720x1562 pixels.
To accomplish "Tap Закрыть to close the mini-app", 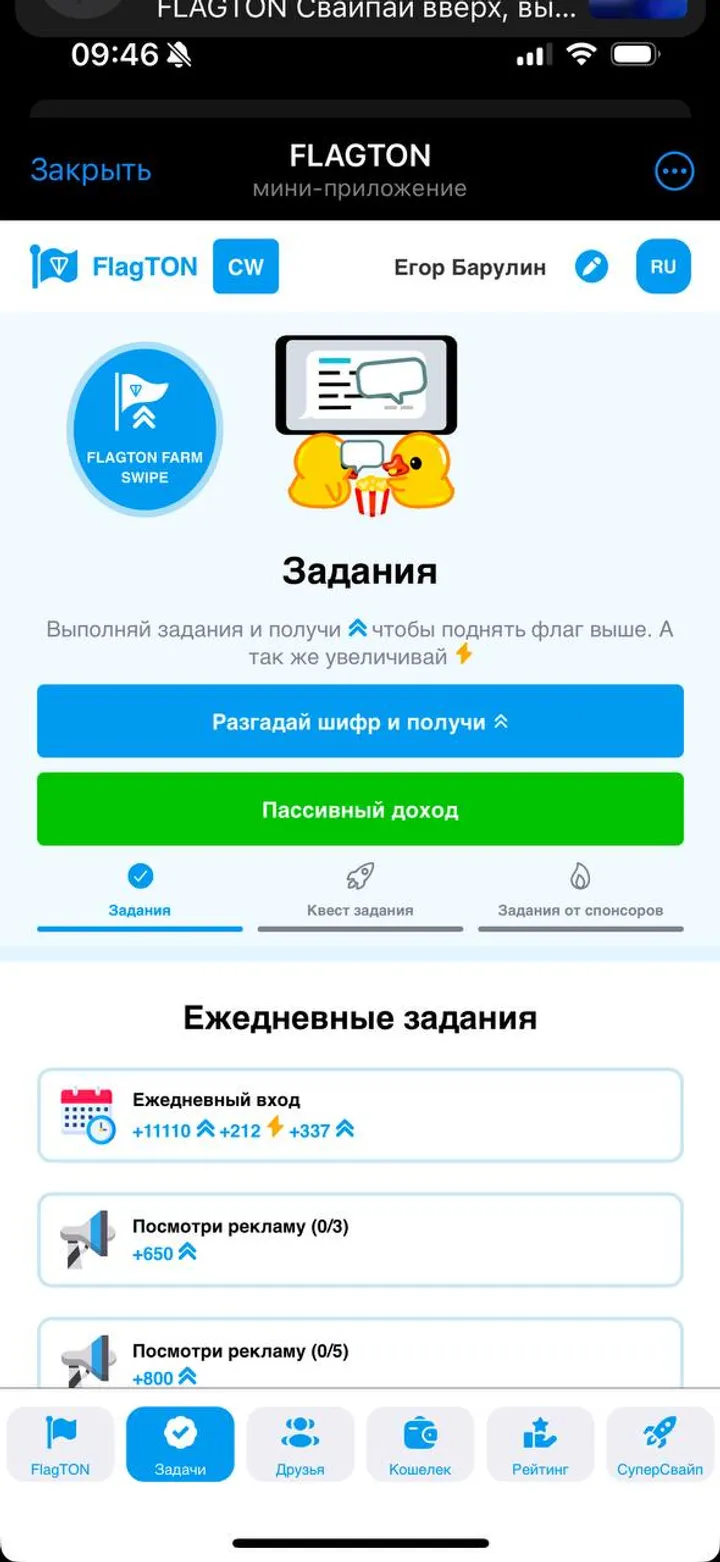I will pyautogui.click(x=91, y=170).
